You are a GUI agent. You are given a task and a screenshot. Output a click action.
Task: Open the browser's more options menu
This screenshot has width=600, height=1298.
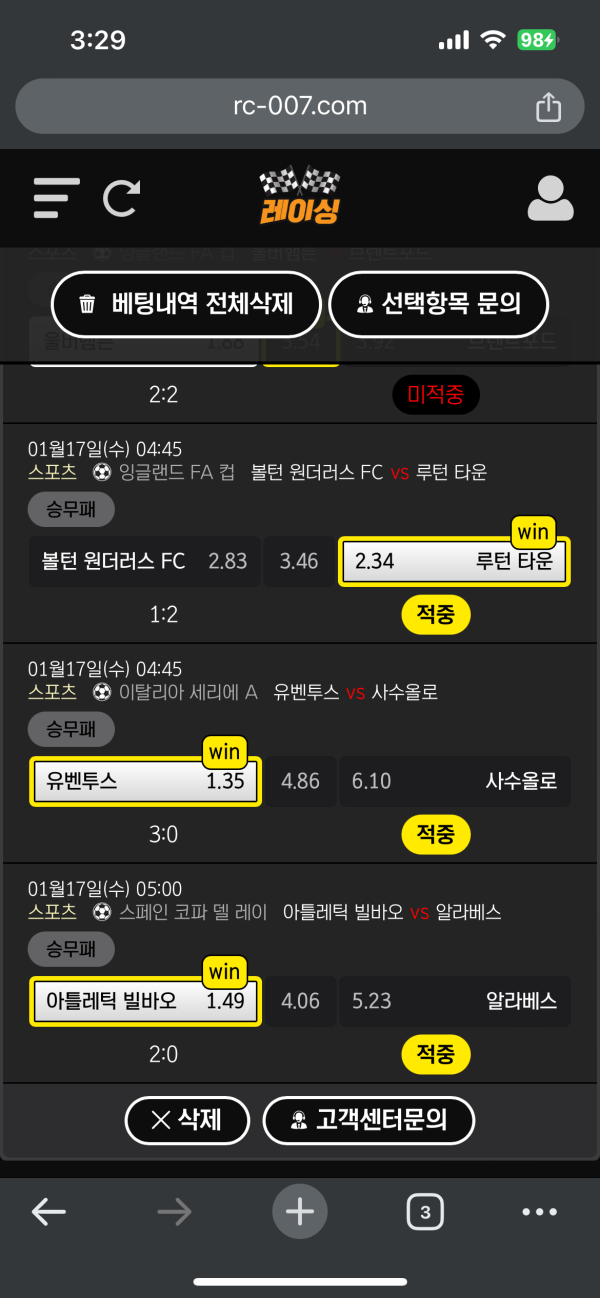coord(539,1212)
